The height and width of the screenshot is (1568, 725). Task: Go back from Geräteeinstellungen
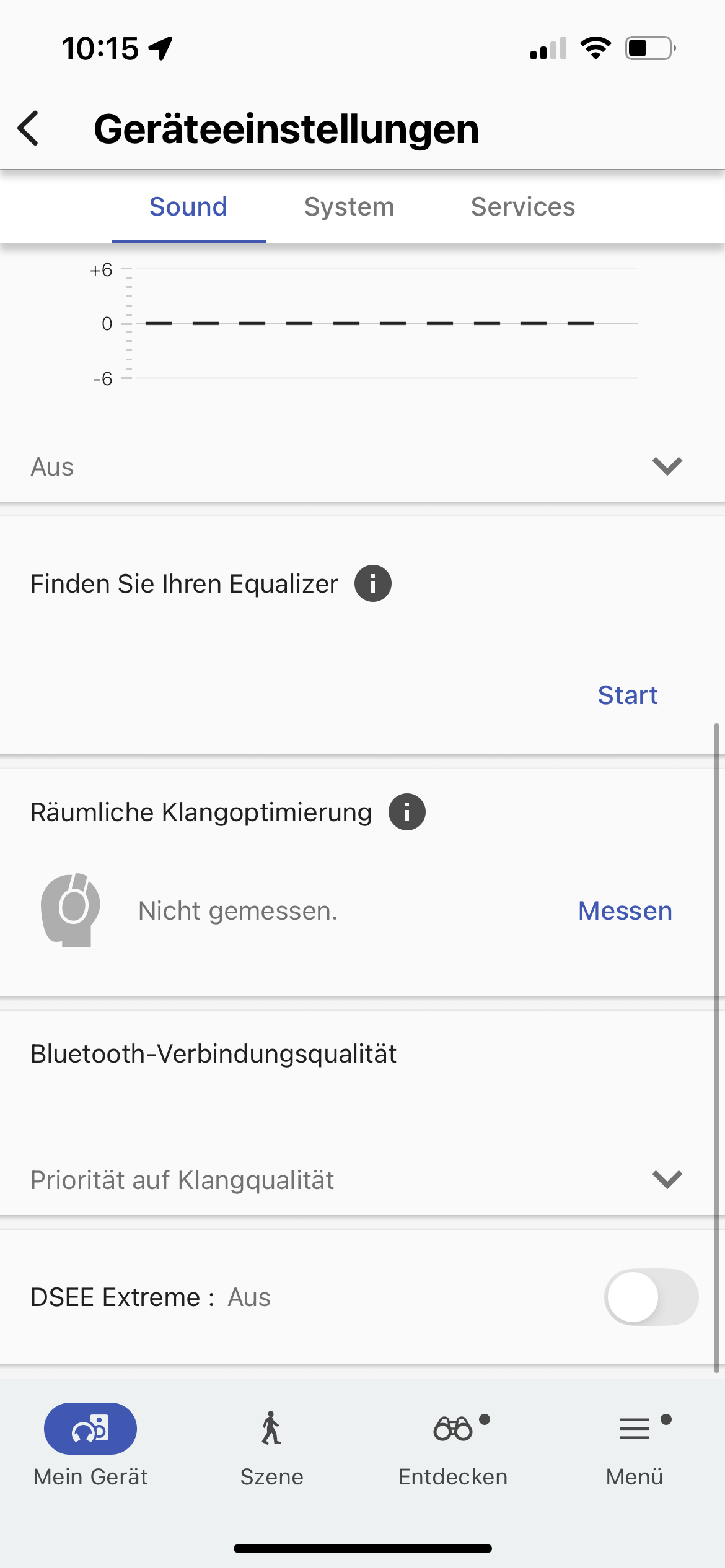point(29,129)
